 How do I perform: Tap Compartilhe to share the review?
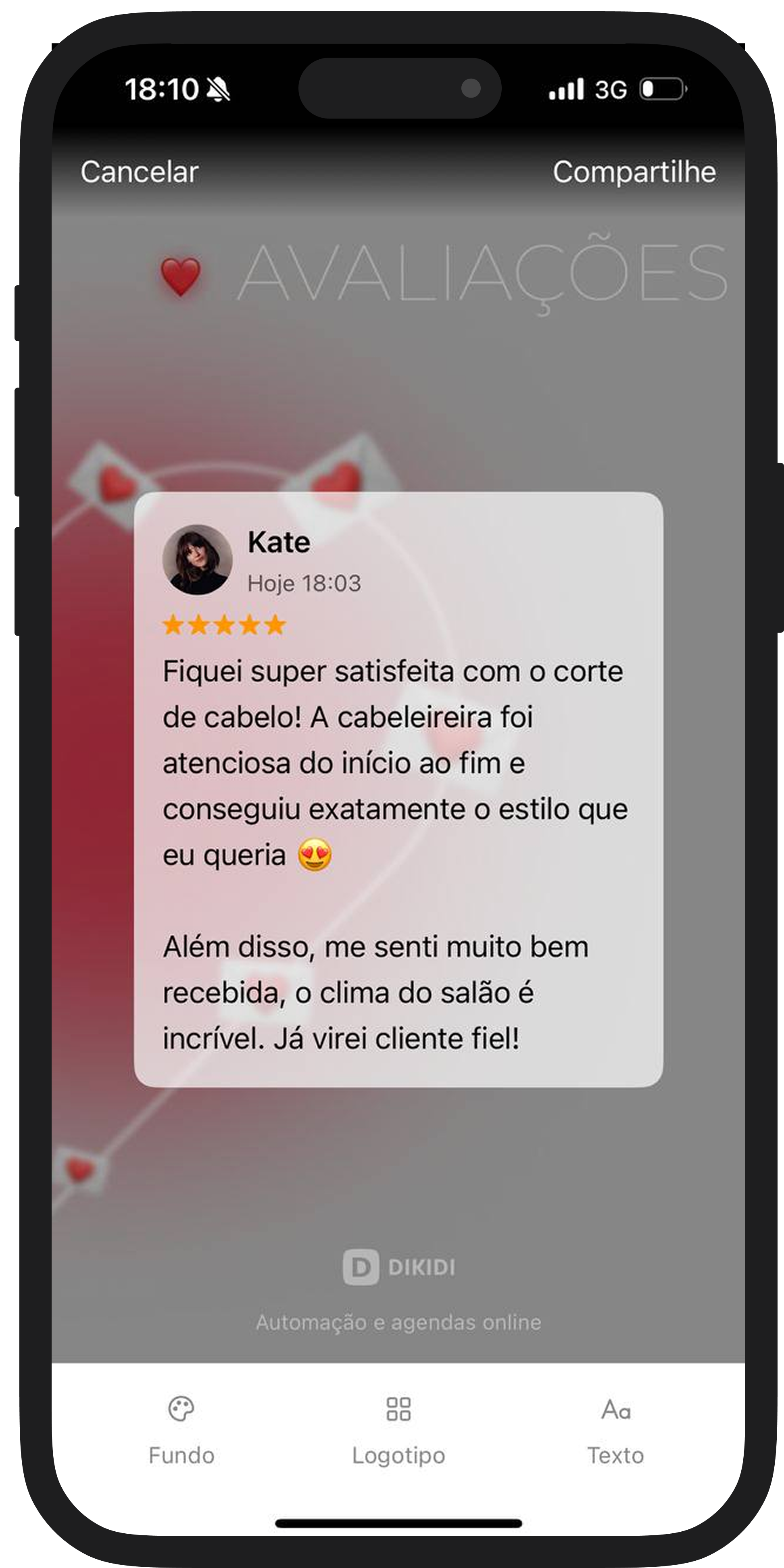[634, 172]
